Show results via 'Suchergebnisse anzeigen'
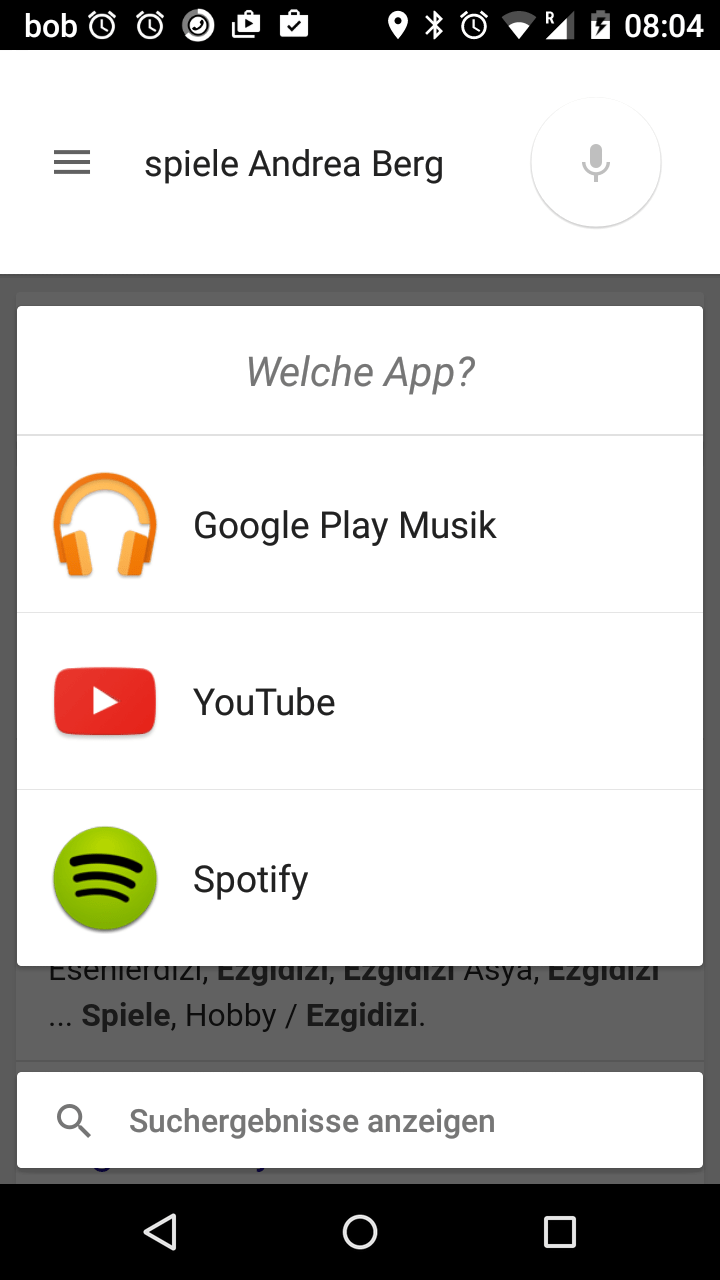 [x=360, y=1121]
